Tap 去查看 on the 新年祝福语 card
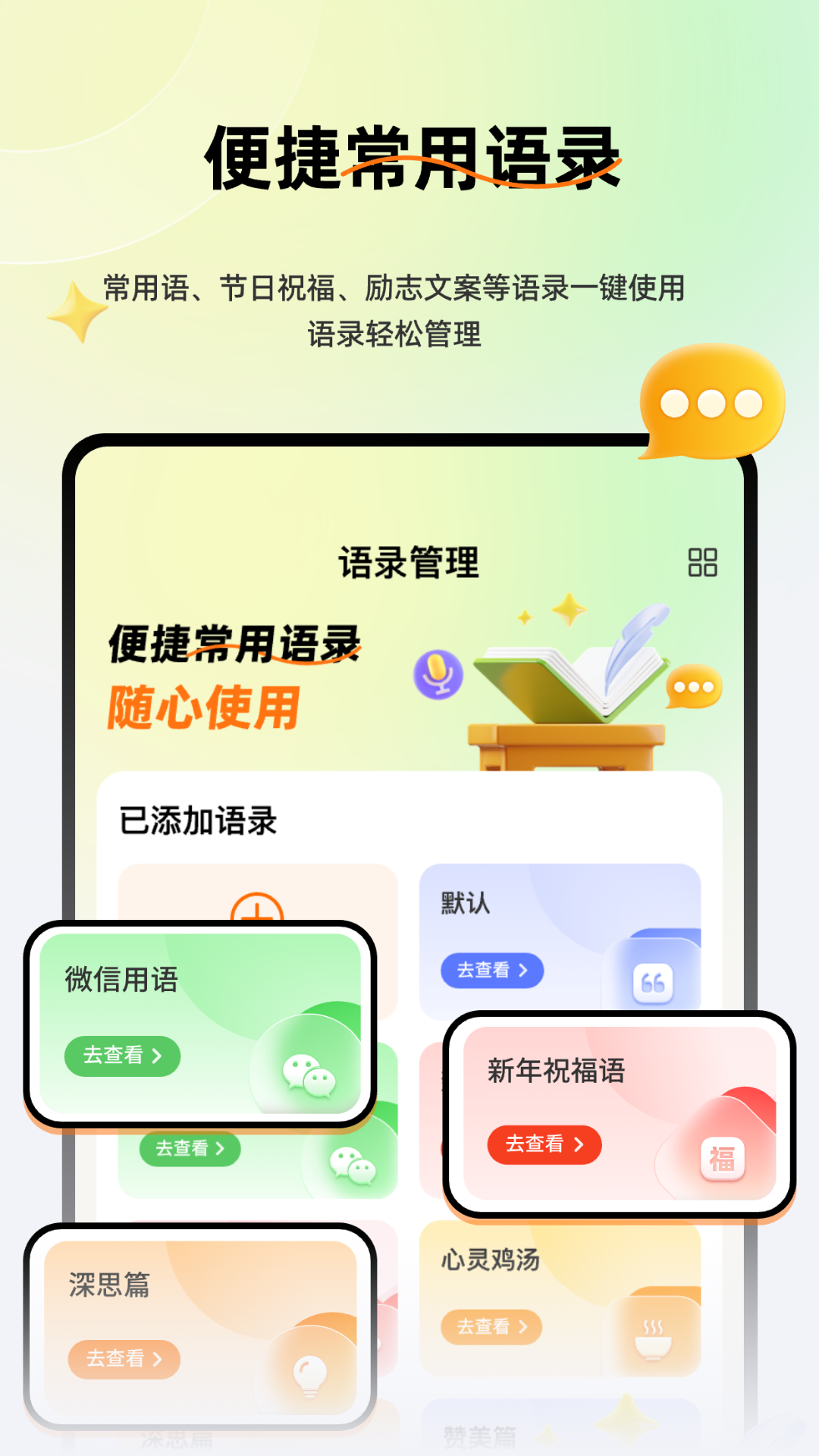 point(544,1145)
